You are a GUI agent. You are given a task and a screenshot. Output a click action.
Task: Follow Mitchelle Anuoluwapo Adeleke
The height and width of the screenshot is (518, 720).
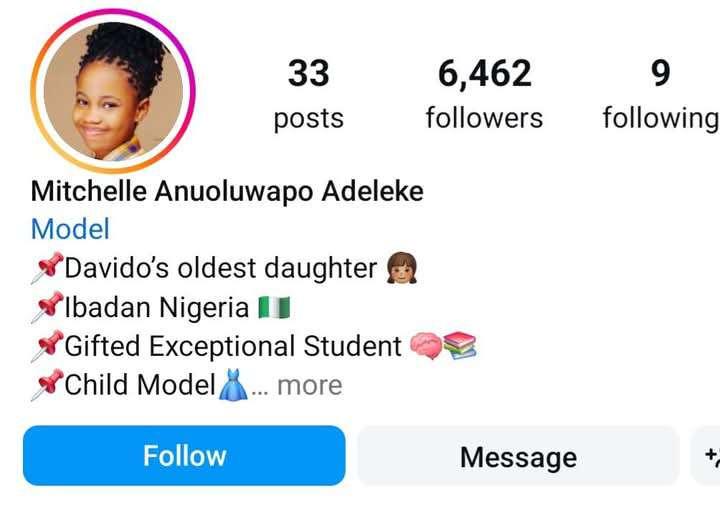tap(184, 456)
